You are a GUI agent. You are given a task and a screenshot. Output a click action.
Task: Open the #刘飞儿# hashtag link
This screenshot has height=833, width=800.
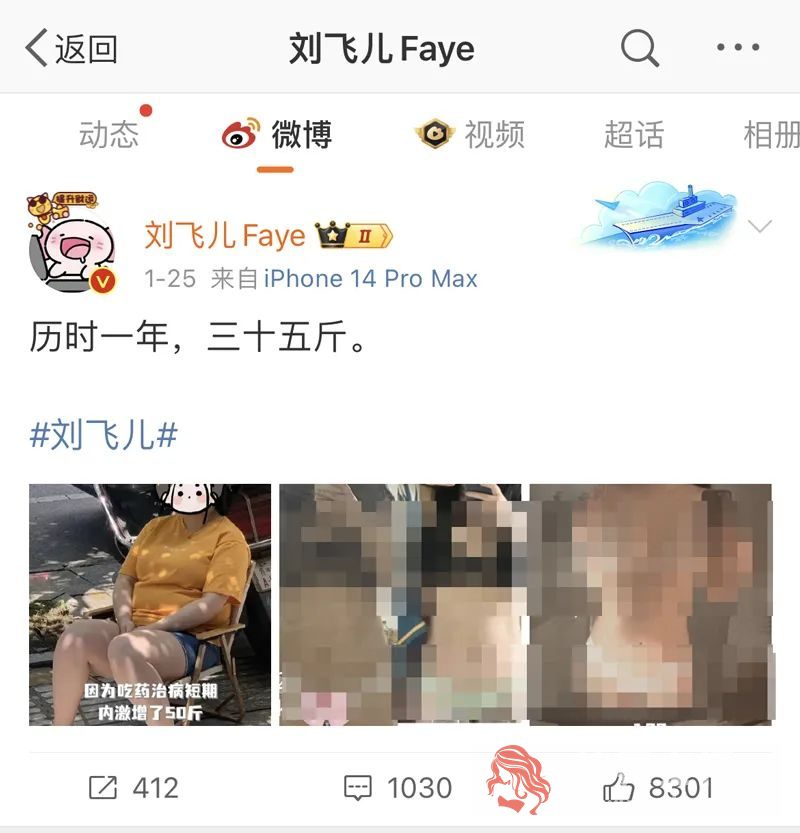coord(104,434)
